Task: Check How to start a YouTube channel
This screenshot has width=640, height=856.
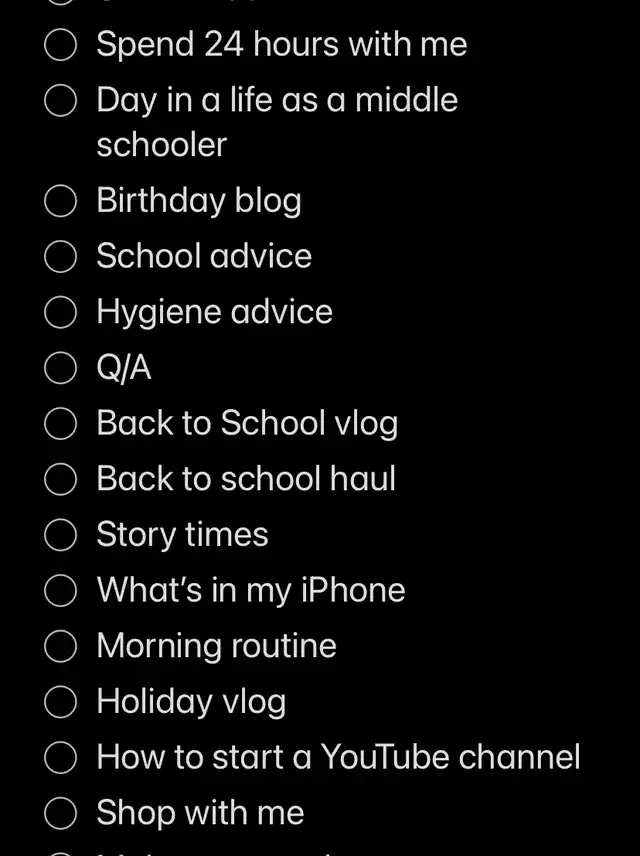Action: point(61,758)
